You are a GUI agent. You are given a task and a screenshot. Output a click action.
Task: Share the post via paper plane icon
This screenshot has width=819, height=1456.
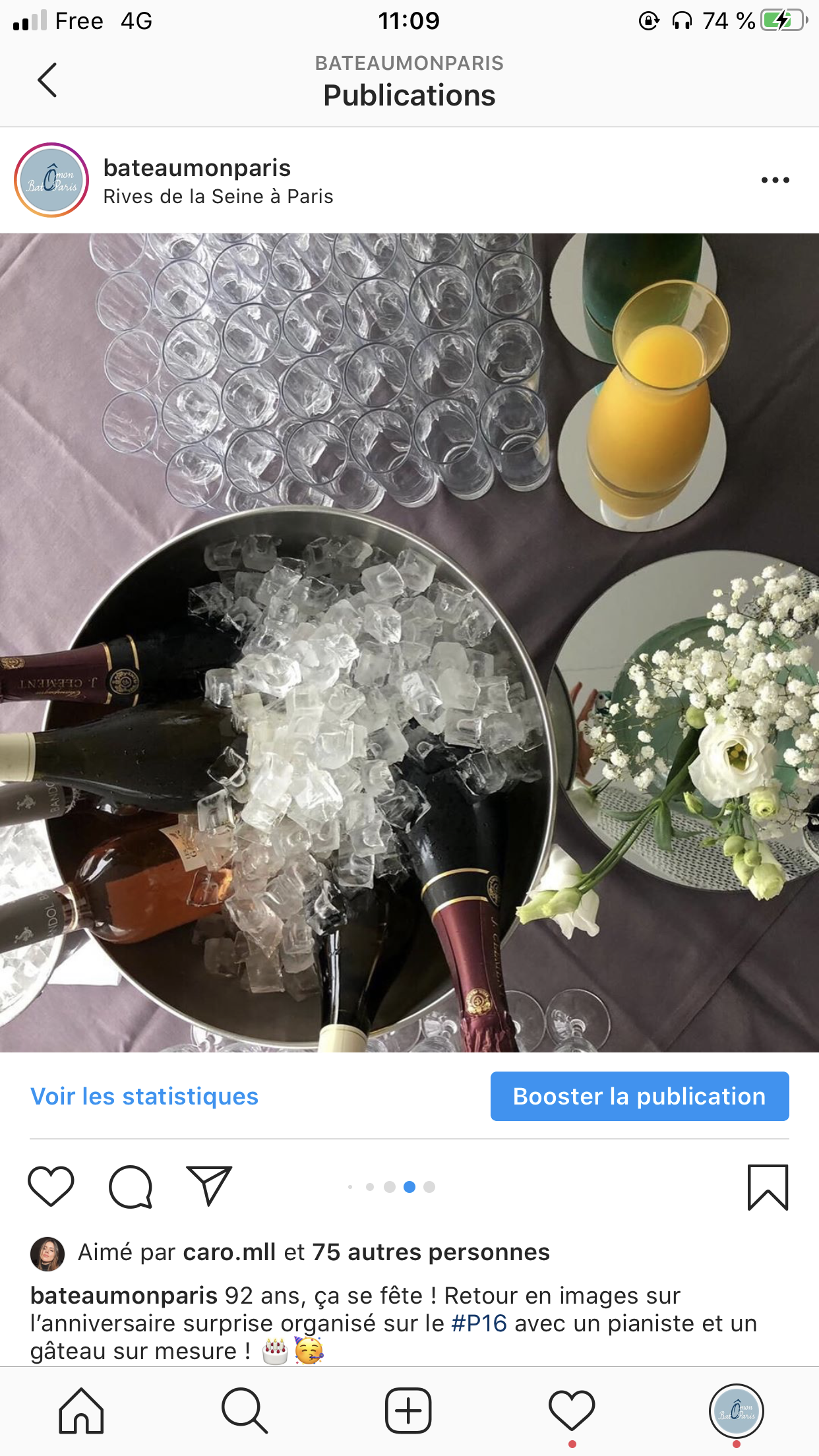tap(210, 1185)
